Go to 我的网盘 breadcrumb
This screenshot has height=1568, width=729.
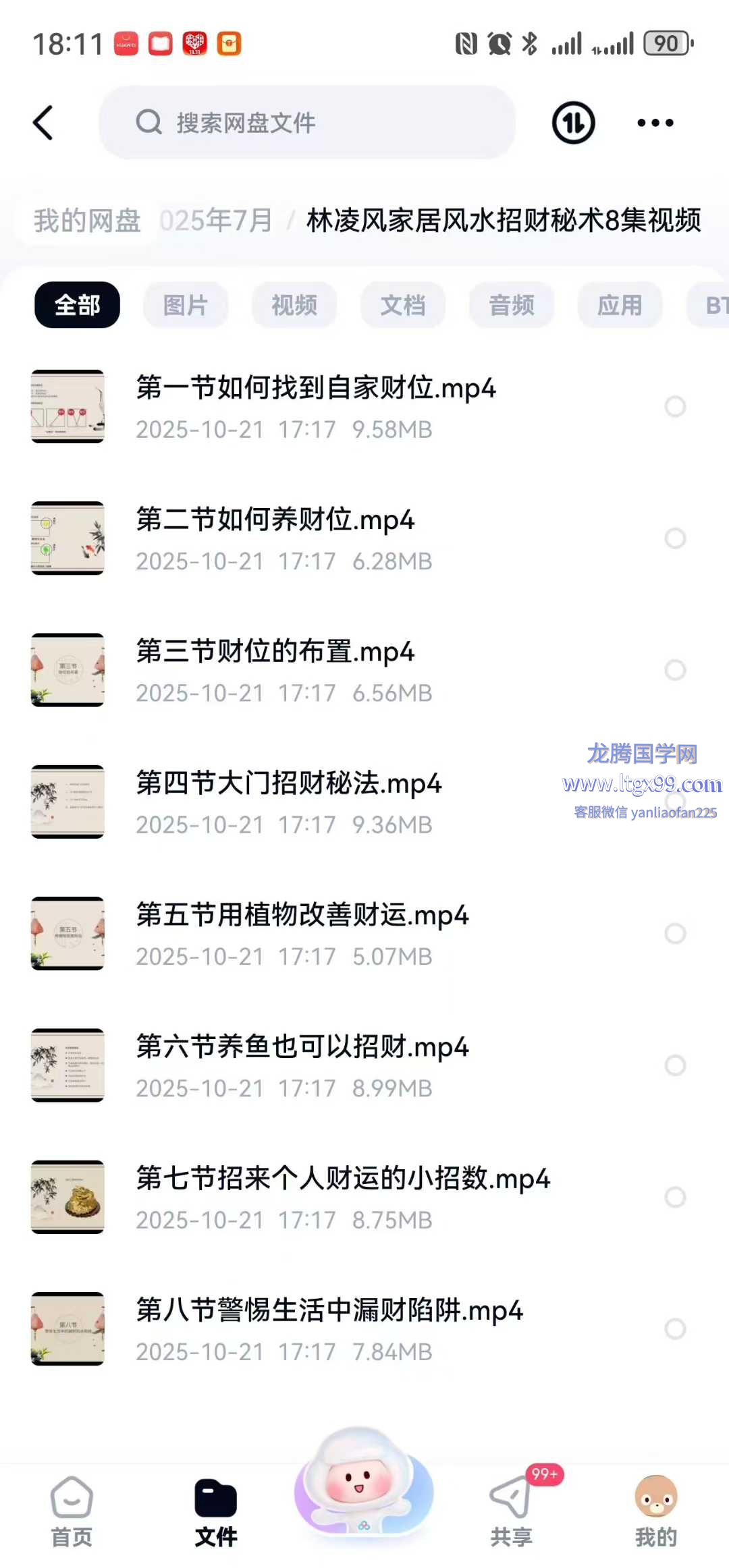(x=88, y=221)
